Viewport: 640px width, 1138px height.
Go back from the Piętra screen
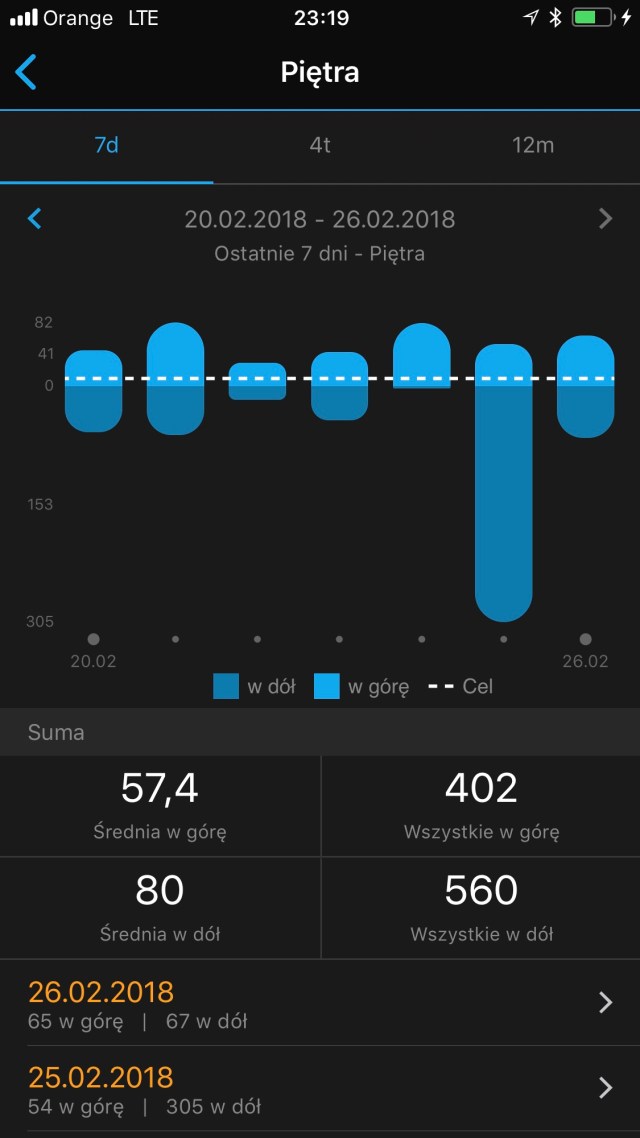tap(27, 72)
